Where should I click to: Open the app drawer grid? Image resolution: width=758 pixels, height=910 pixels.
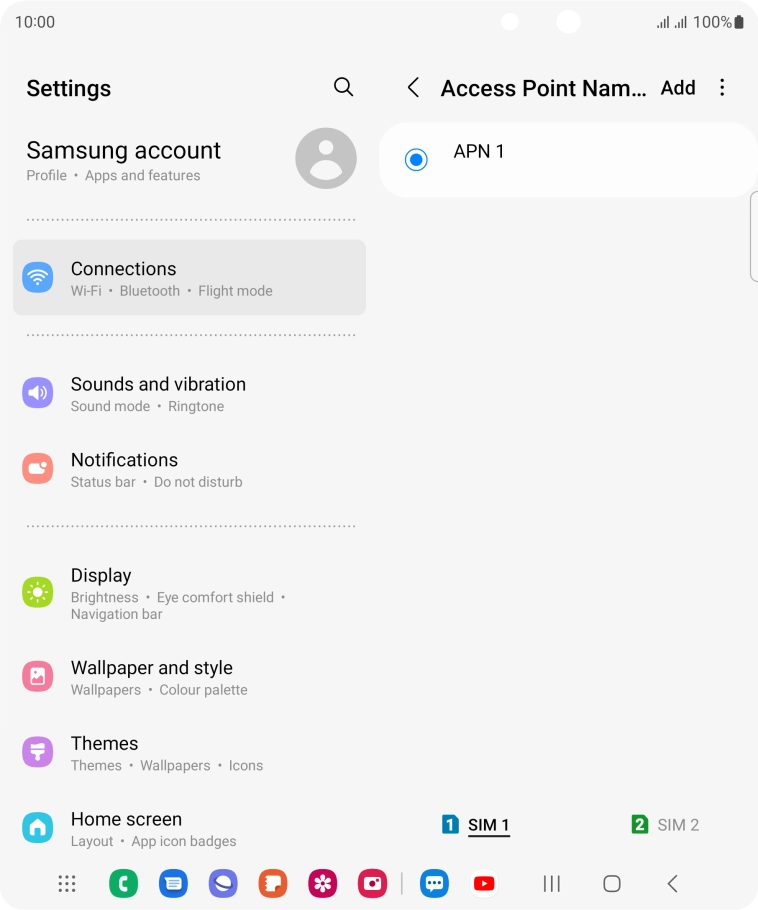point(67,883)
